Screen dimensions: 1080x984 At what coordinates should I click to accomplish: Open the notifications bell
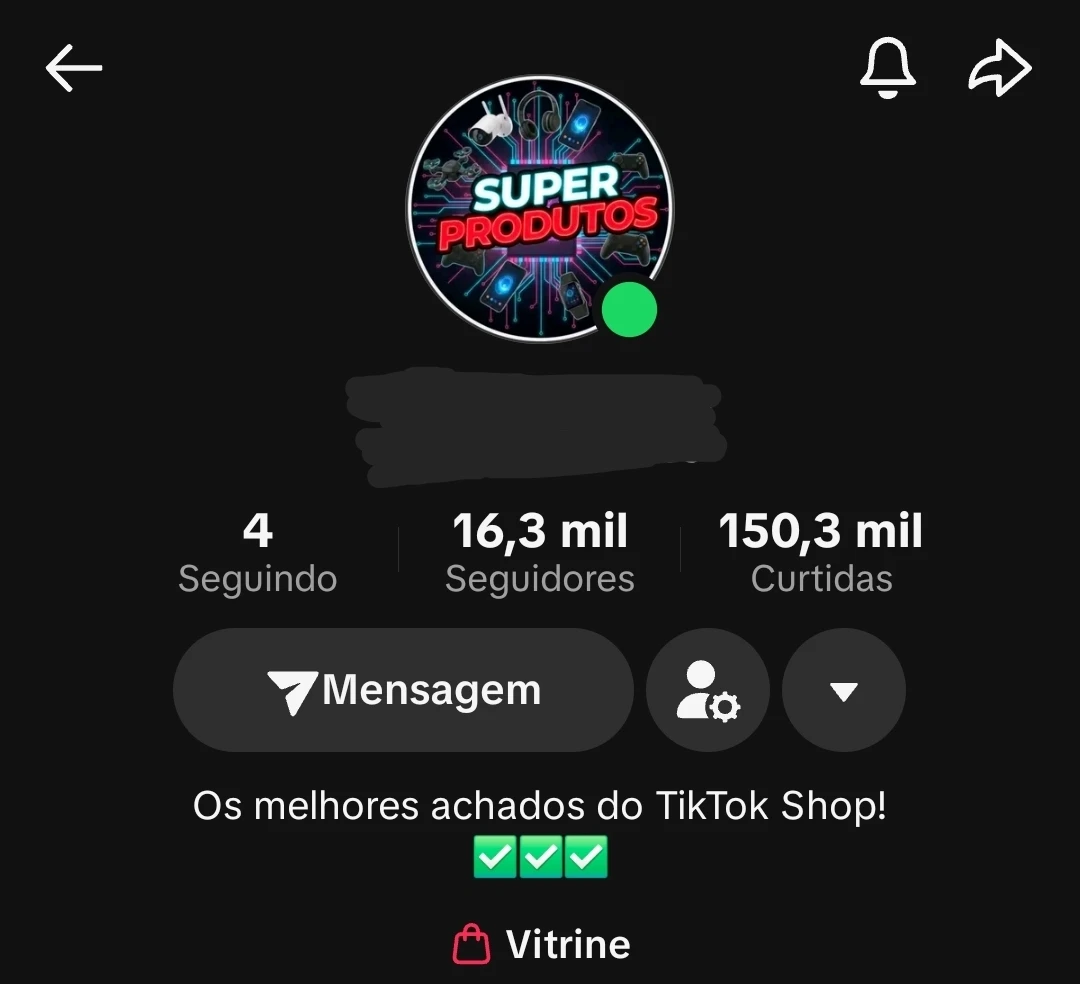888,69
